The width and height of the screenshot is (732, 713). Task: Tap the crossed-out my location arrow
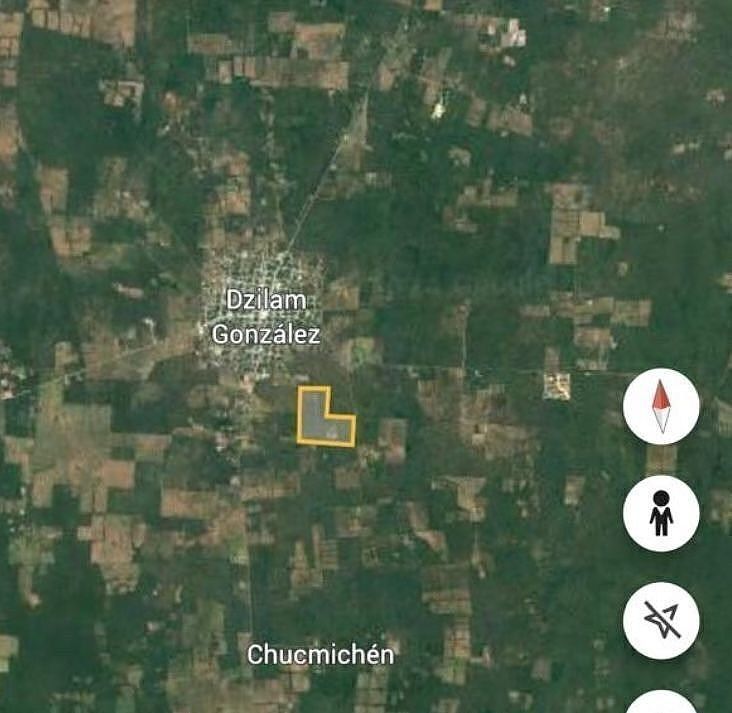661,619
